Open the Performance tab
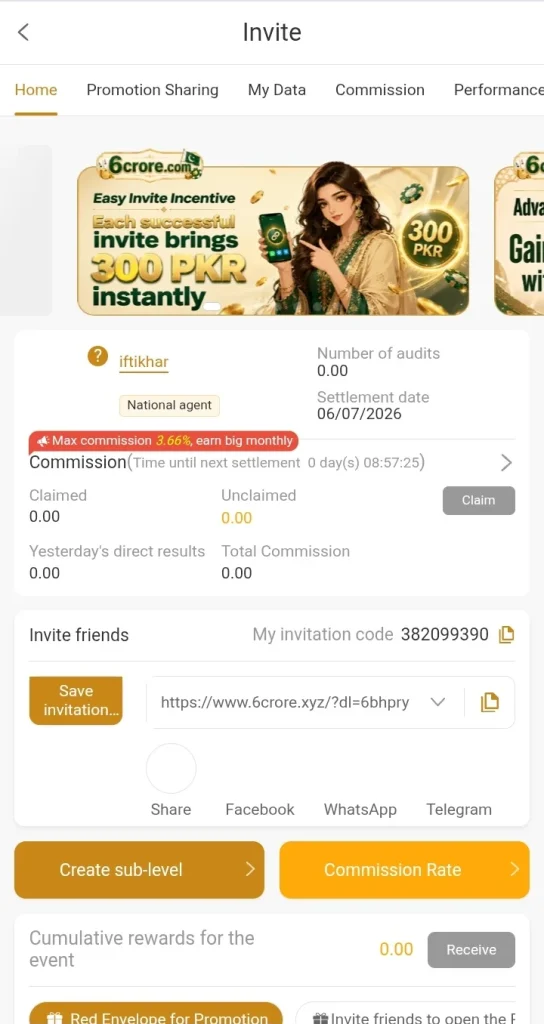The image size is (544, 1024). click(x=498, y=90)
